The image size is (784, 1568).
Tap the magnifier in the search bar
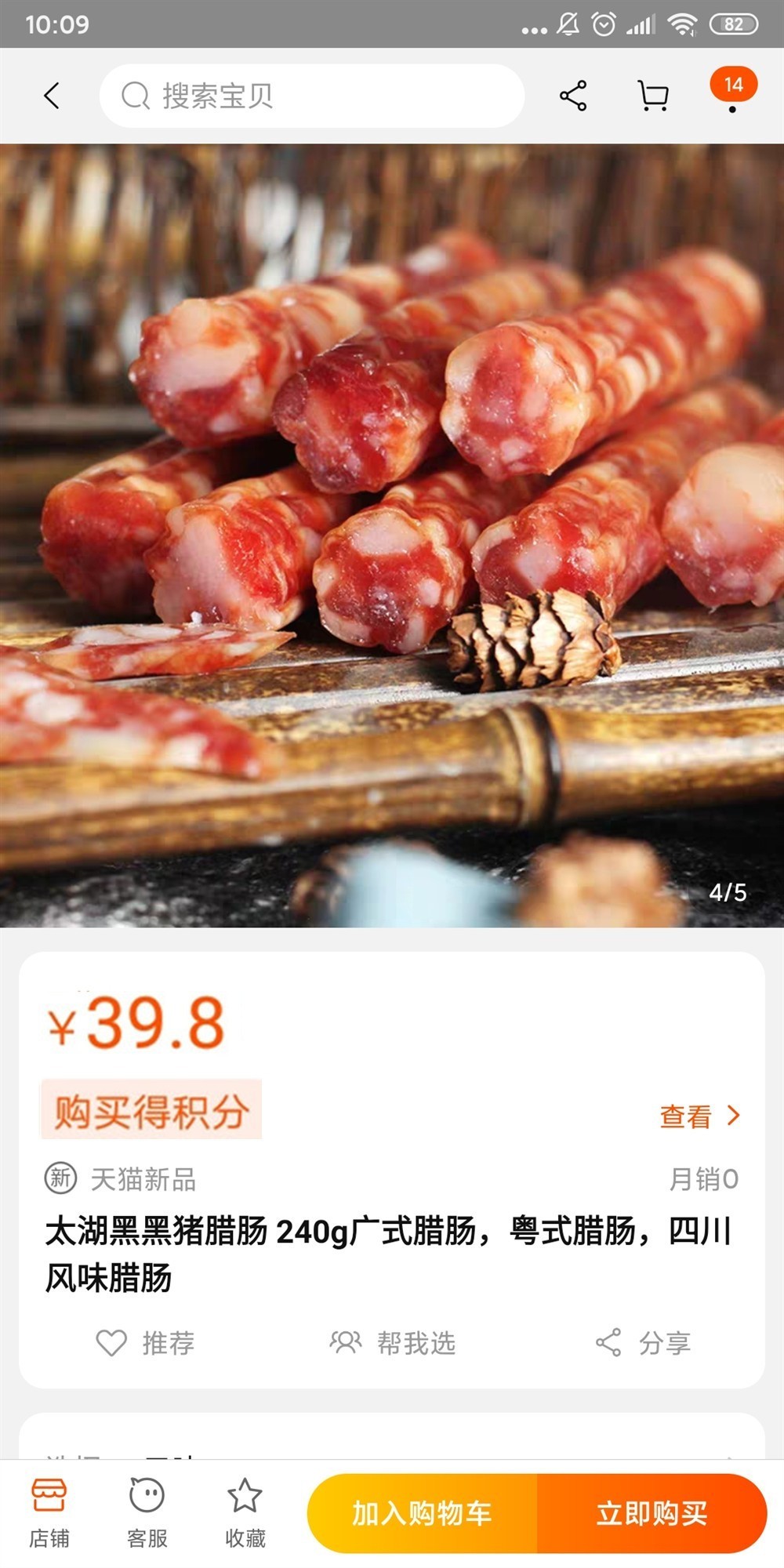[135, 94]
